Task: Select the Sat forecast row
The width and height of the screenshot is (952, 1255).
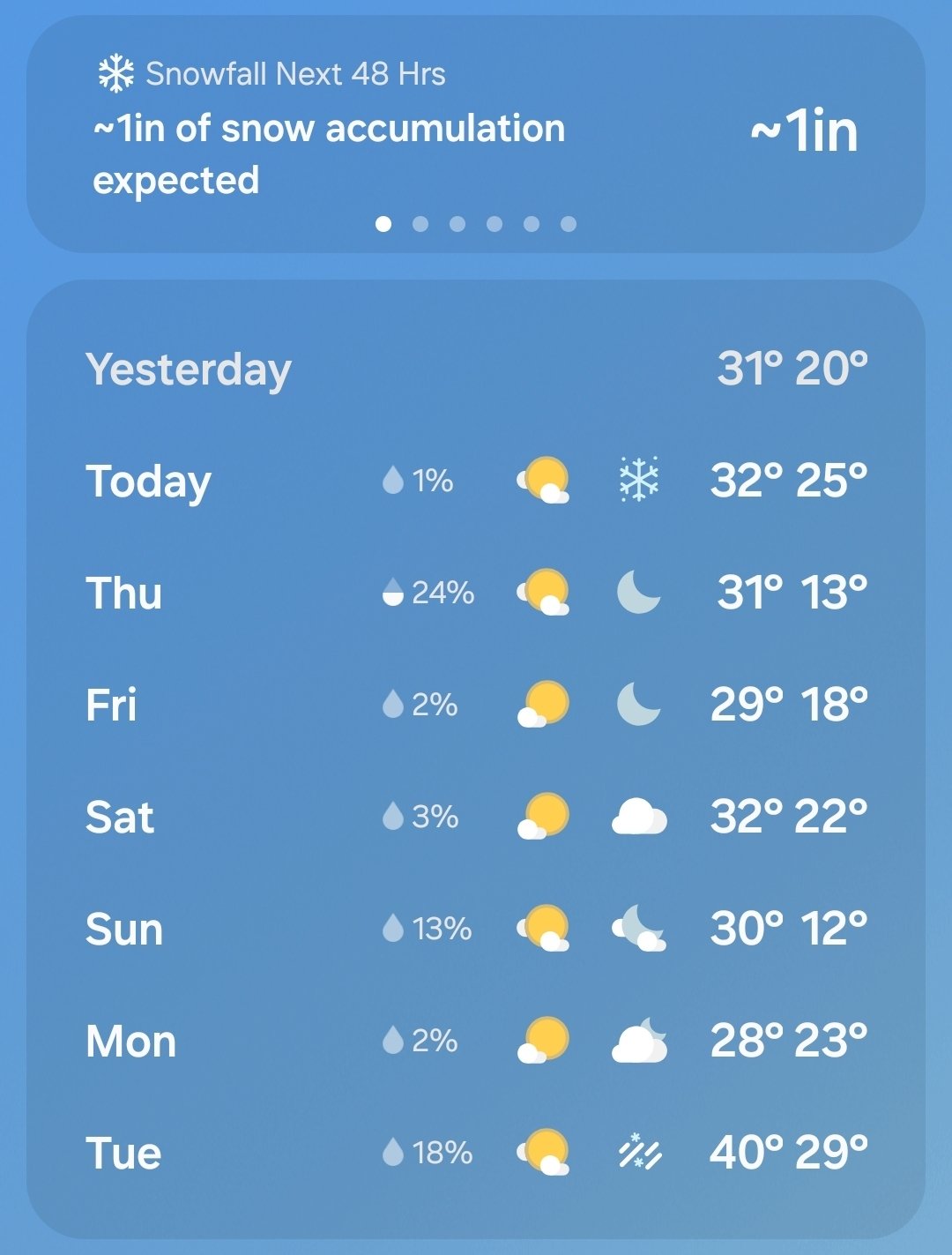Action: pyautogui.click(x=476, y=817)
